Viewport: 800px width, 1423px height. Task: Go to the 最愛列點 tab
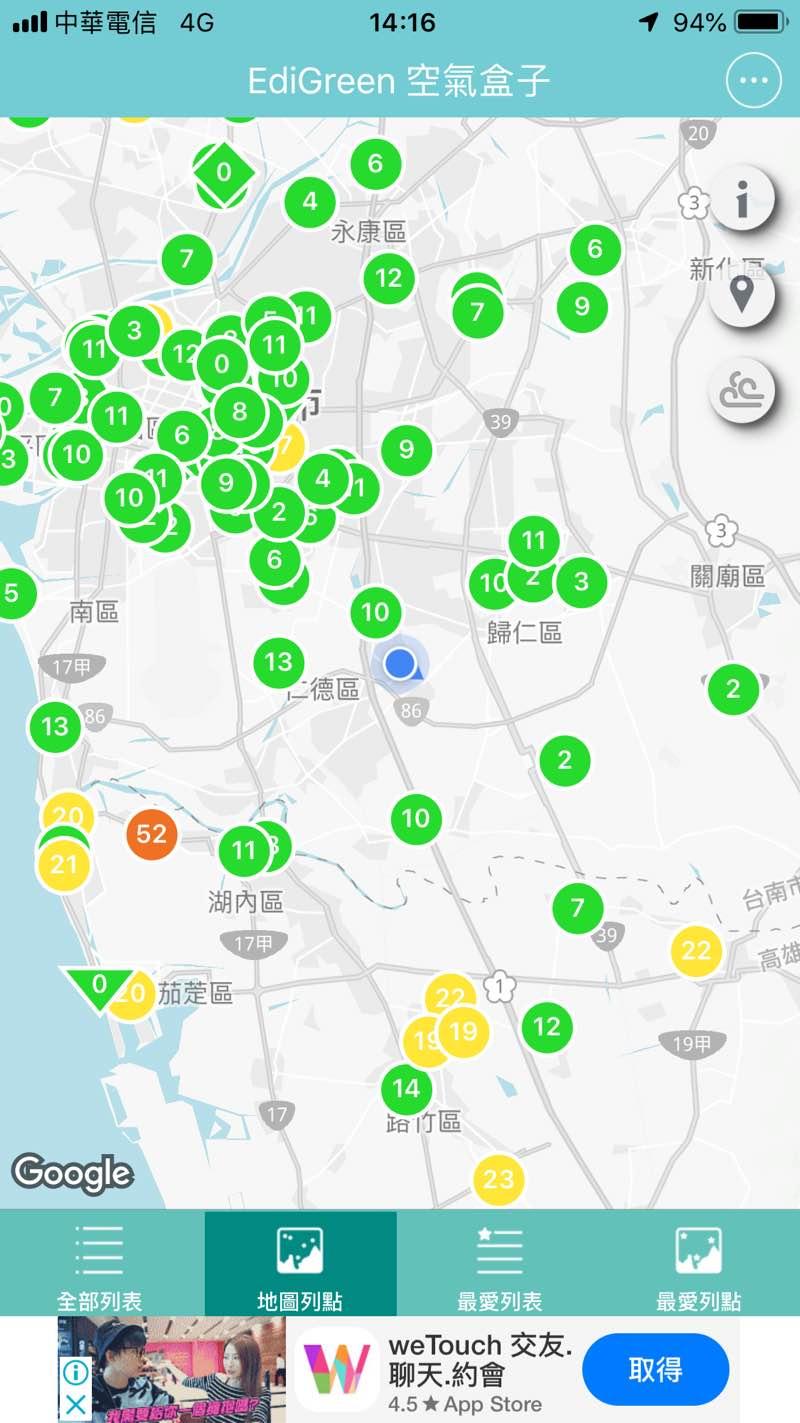(x=698, y=1264)
